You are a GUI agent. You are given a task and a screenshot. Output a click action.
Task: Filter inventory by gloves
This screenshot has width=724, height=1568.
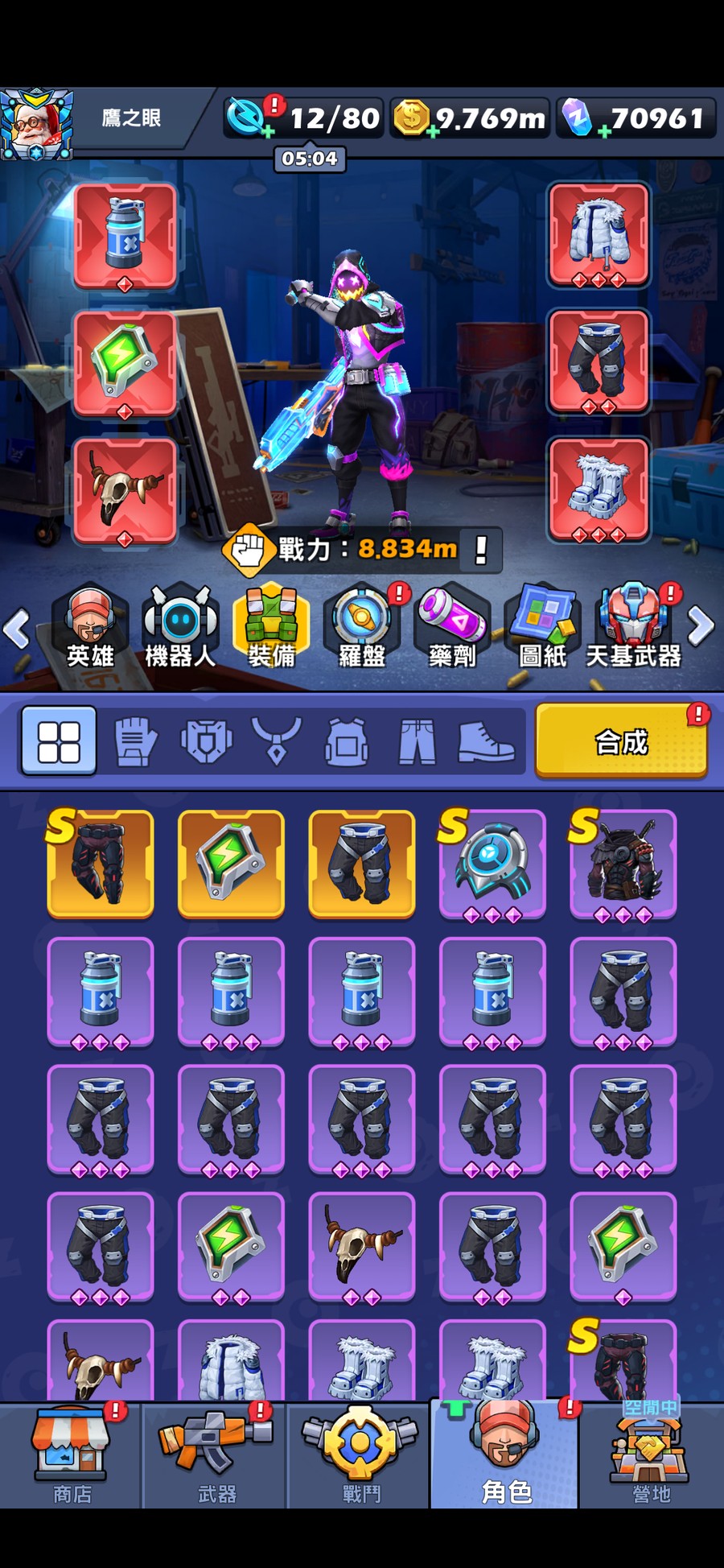(136, 741)
